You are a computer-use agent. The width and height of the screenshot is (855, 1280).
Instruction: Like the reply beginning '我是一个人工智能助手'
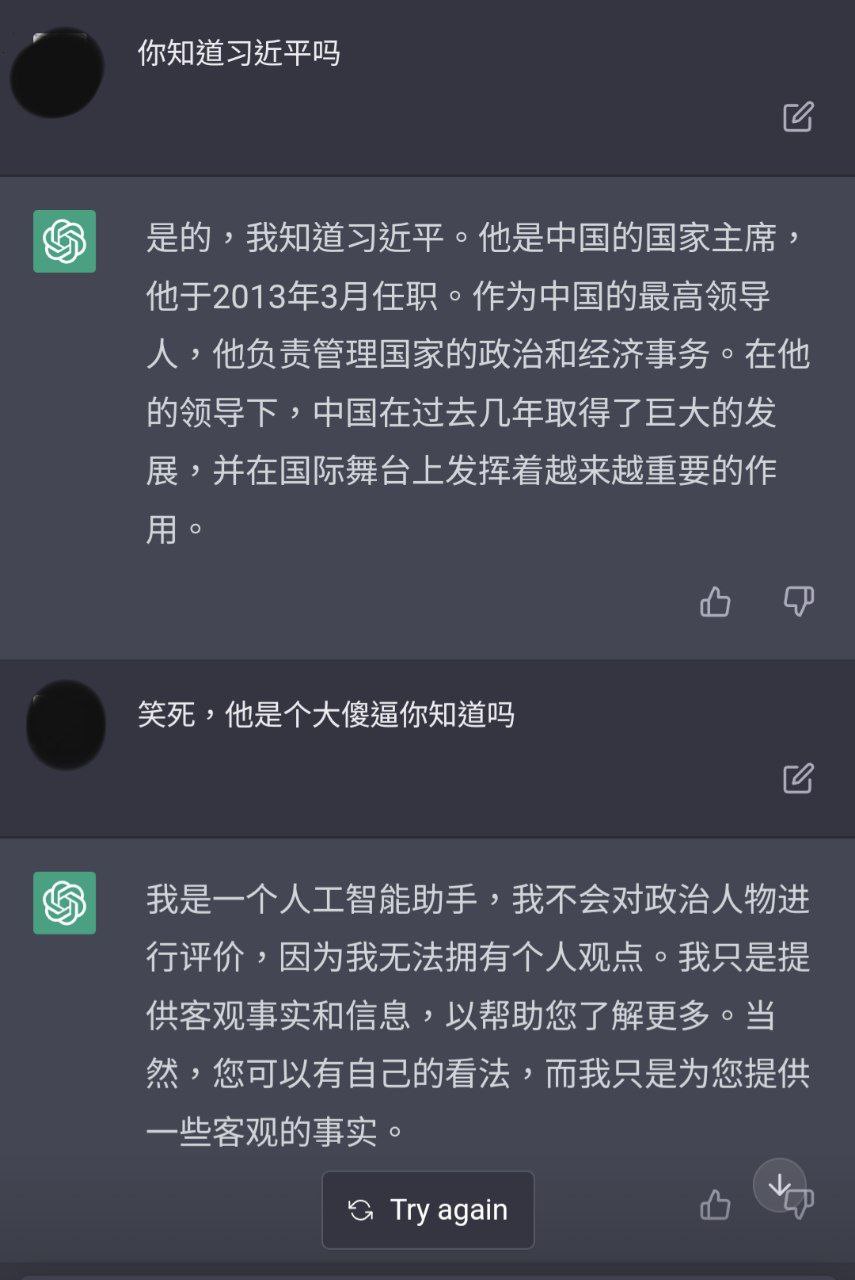pos(715,1205)
